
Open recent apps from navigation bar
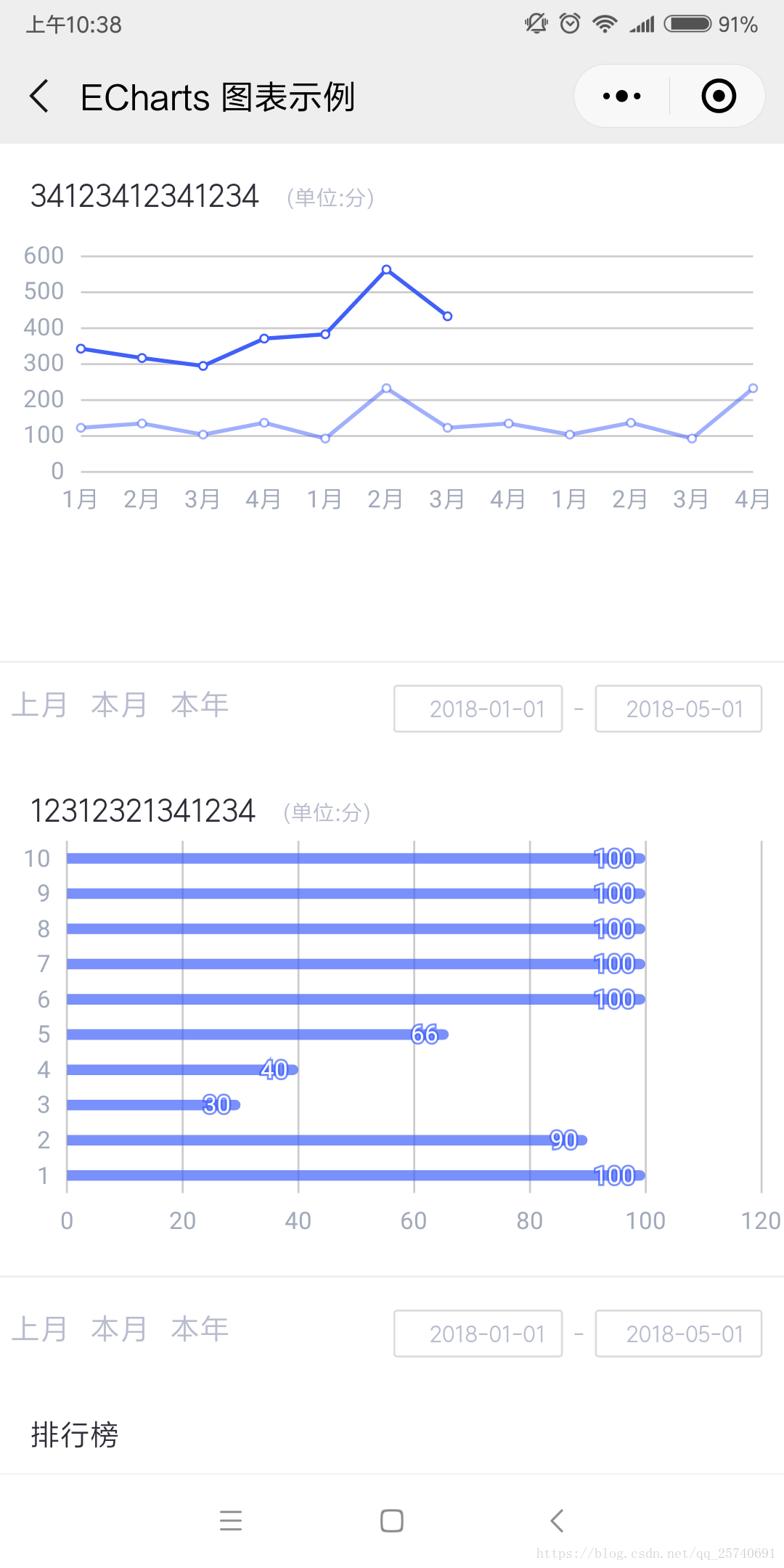pyautogui.click(x=231, y=1521)
